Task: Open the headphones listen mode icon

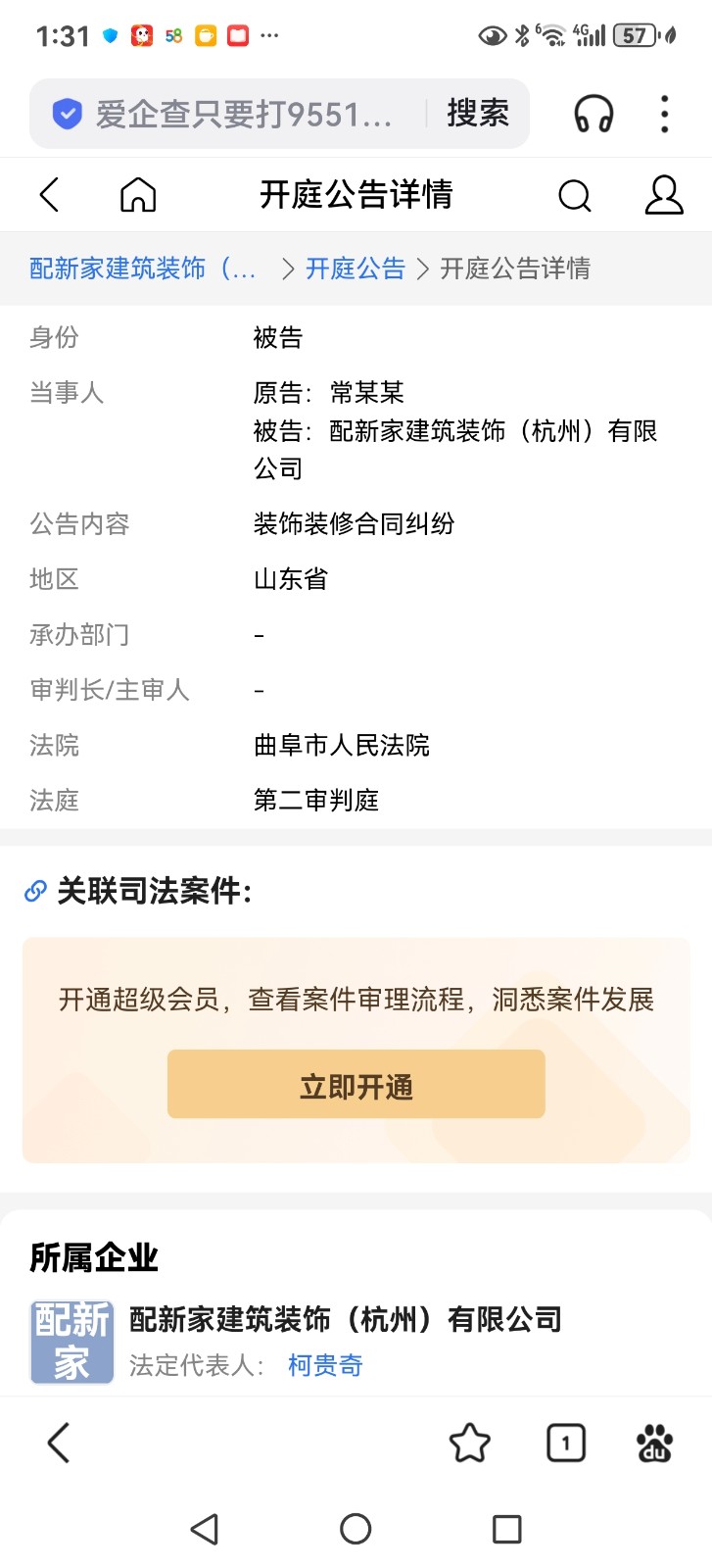Action: 593,115
